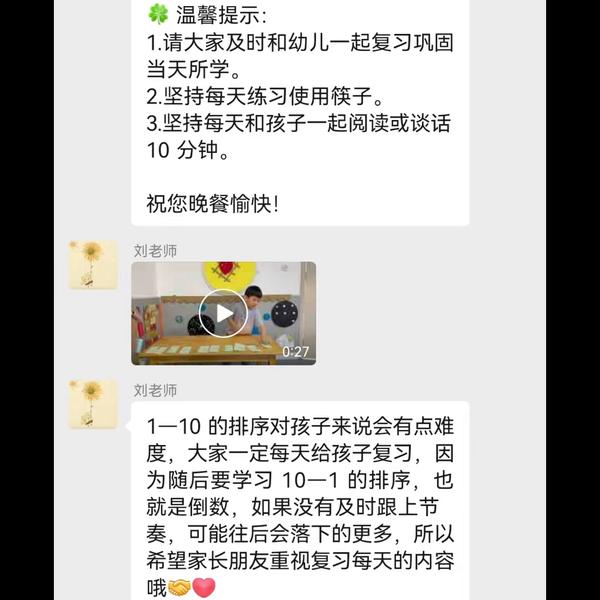Open 刘老师's avatar beside the video message
600x600 pixels.
pos(92,265)
